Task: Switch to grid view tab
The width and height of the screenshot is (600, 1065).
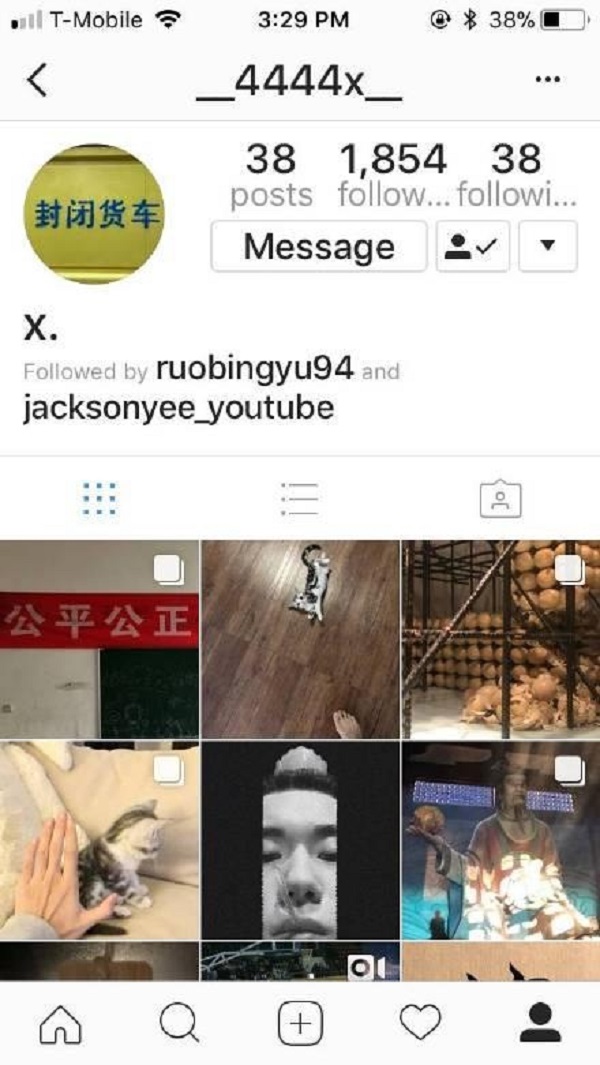Action: point(100,497)
